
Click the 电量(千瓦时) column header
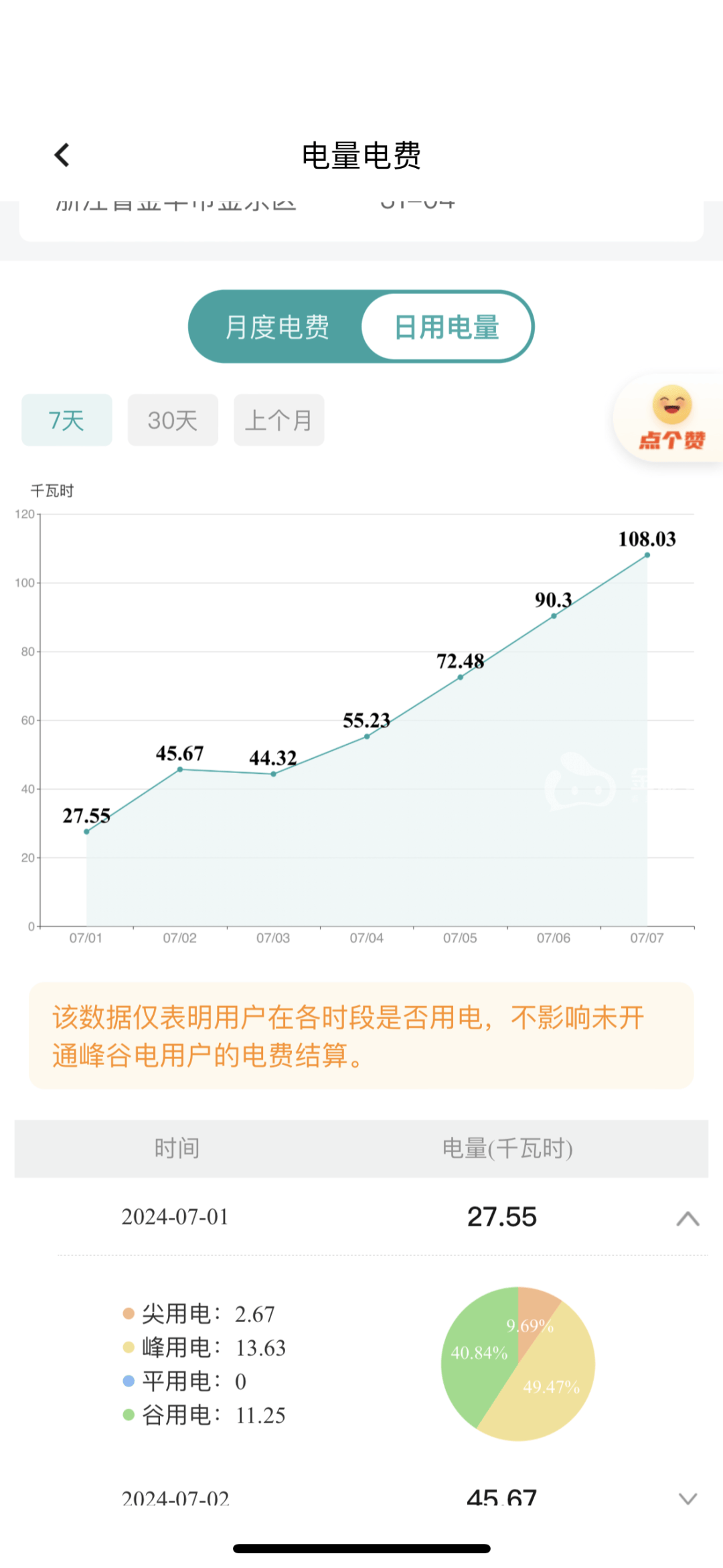(x=510, y=1147)
